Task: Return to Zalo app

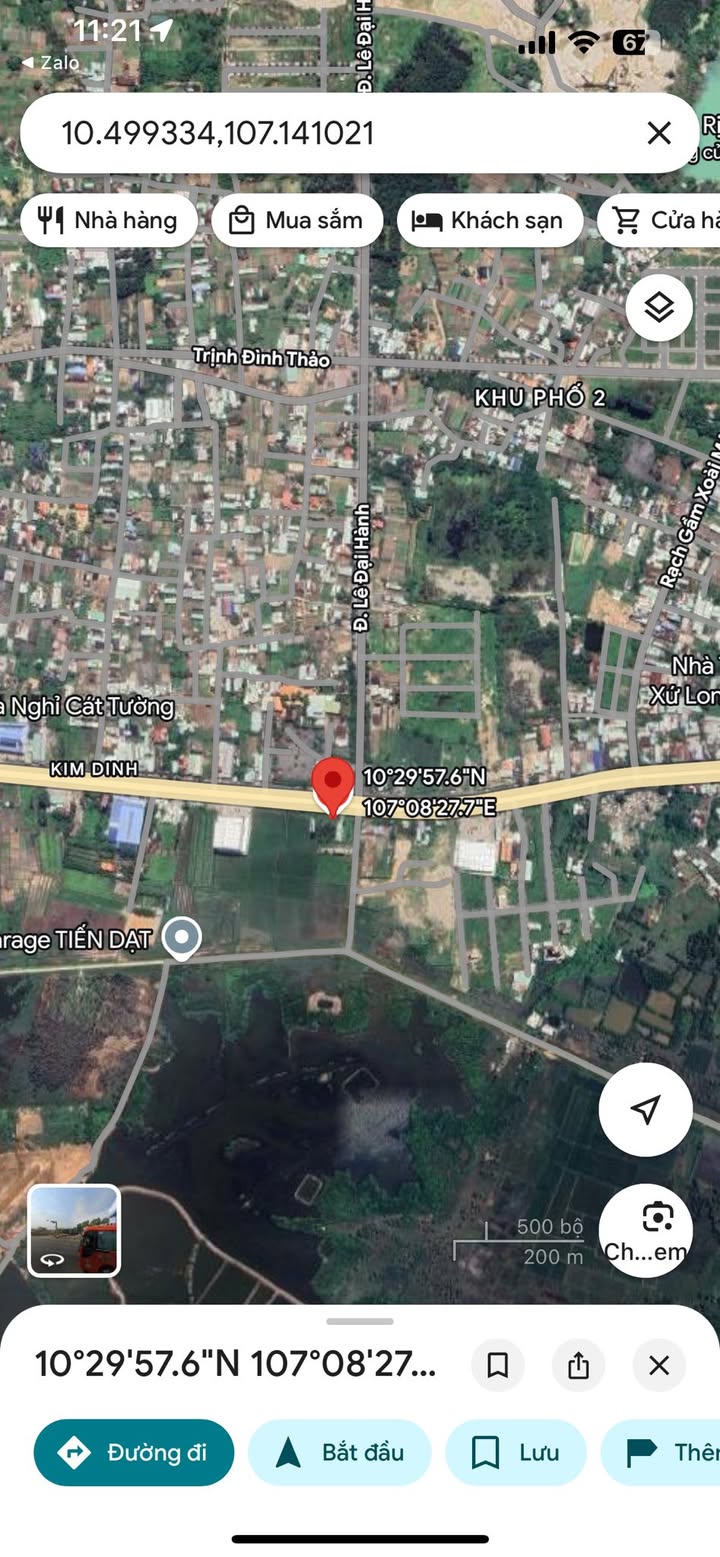Action: (50, 62)
